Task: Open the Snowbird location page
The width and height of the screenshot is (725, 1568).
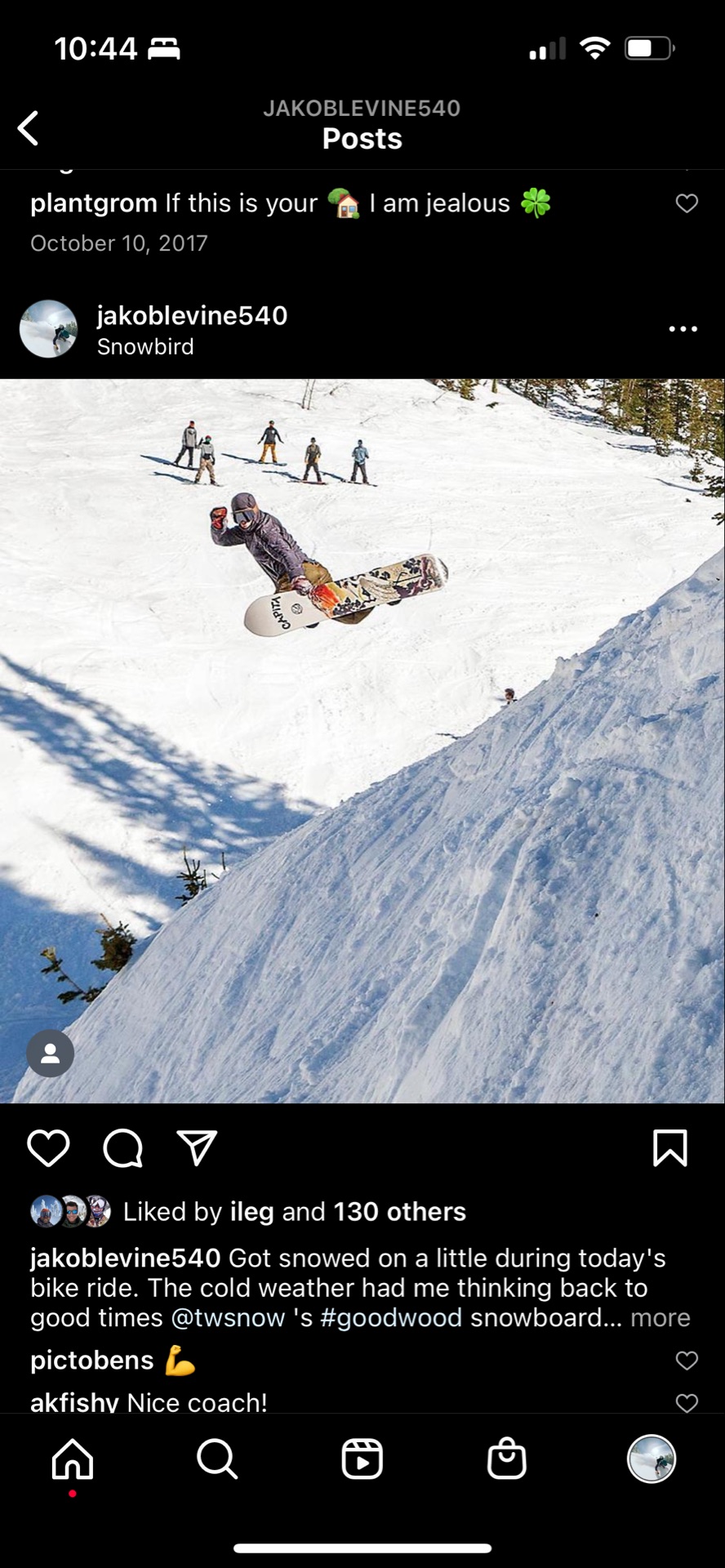Action: [145, 347]
